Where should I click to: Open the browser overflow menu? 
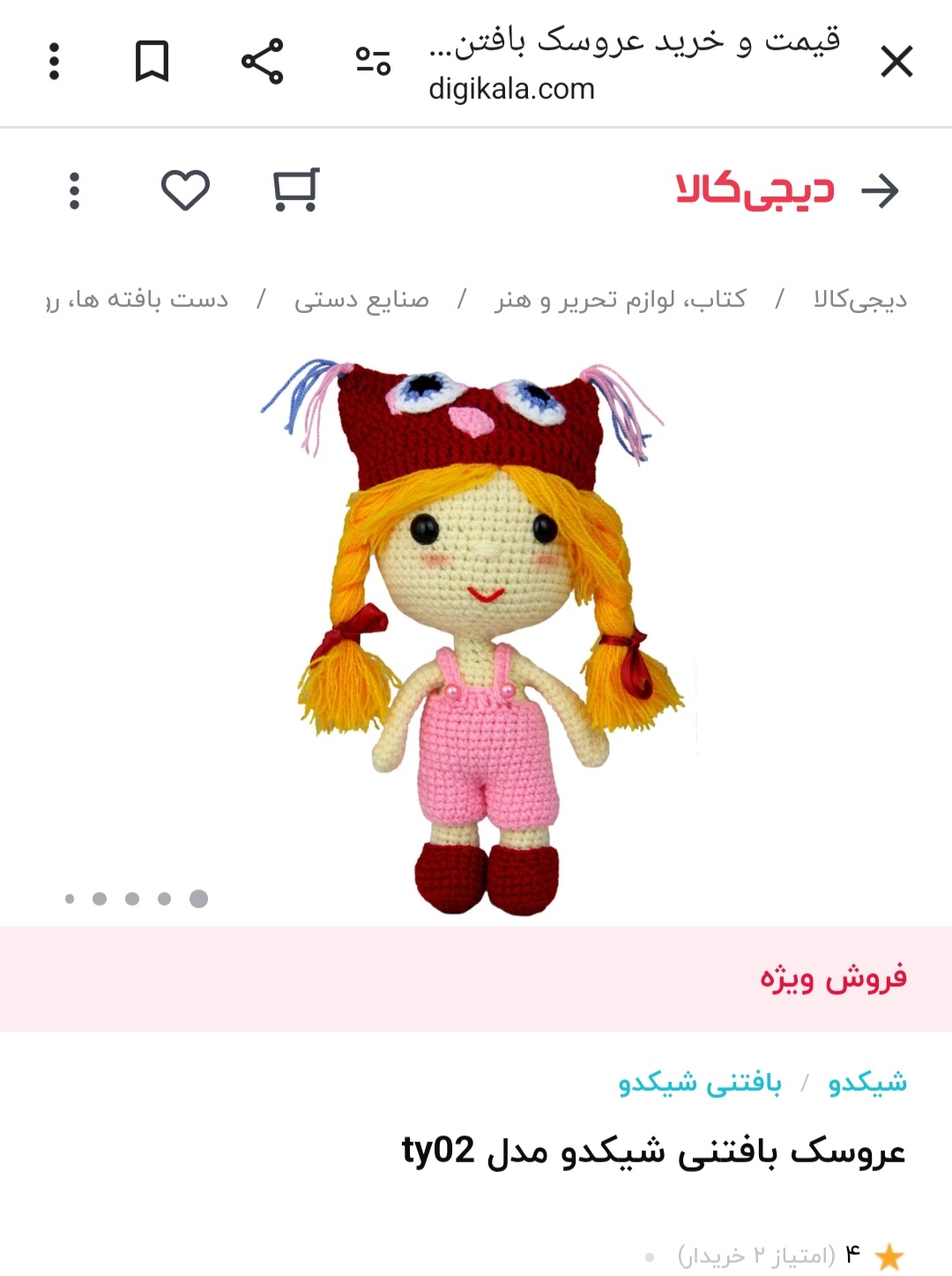pyautogui.click(x=55, y=62)
